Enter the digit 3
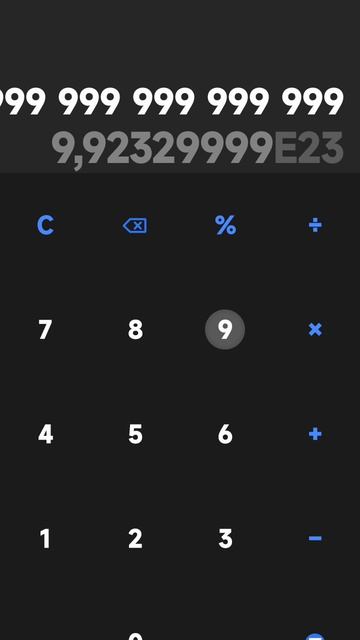The image size is (360, 640). [x=225, y=538]
